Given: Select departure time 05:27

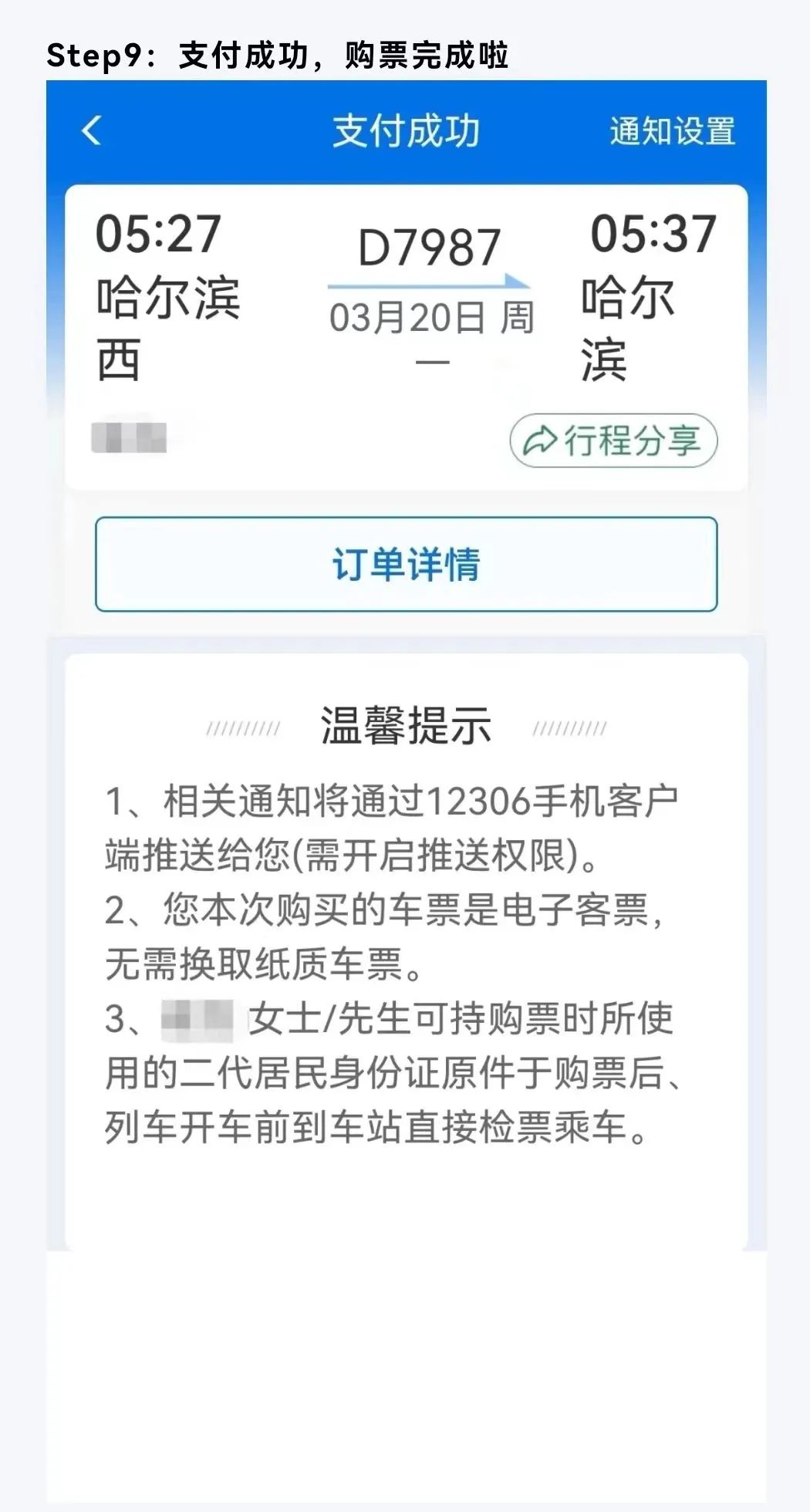Looking at the screenshot, I should [160, 235].
